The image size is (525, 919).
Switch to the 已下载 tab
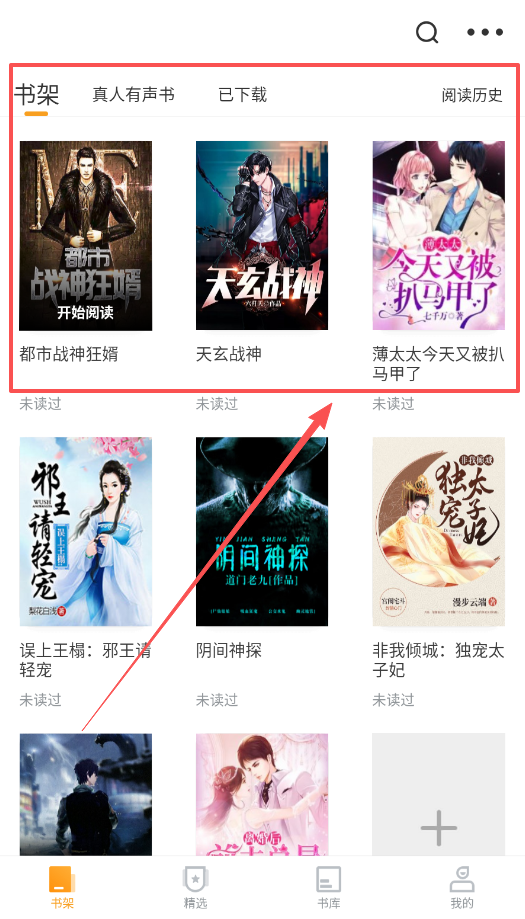(243, 94)
